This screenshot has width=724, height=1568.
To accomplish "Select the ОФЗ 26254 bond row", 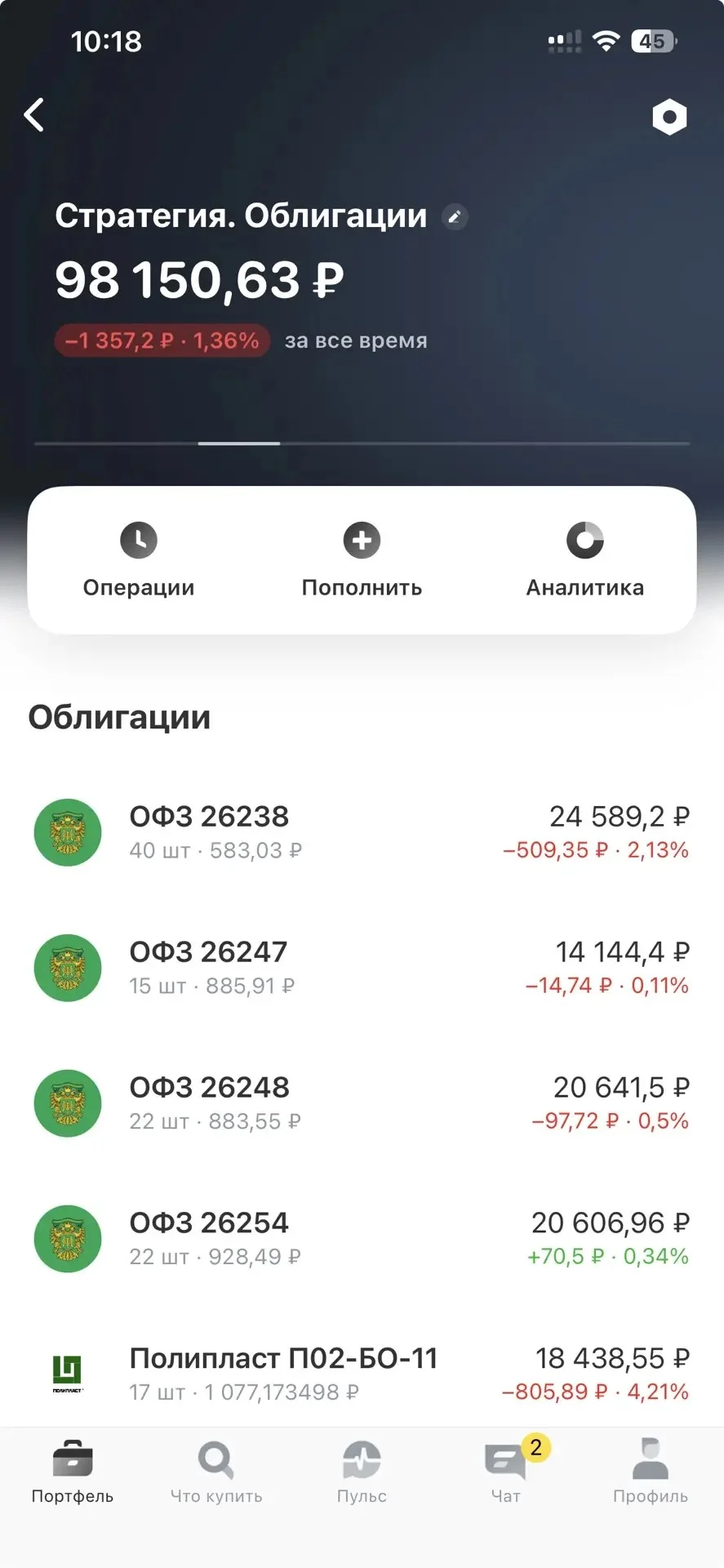I will pyautogui.click(x=362, y=1239).
